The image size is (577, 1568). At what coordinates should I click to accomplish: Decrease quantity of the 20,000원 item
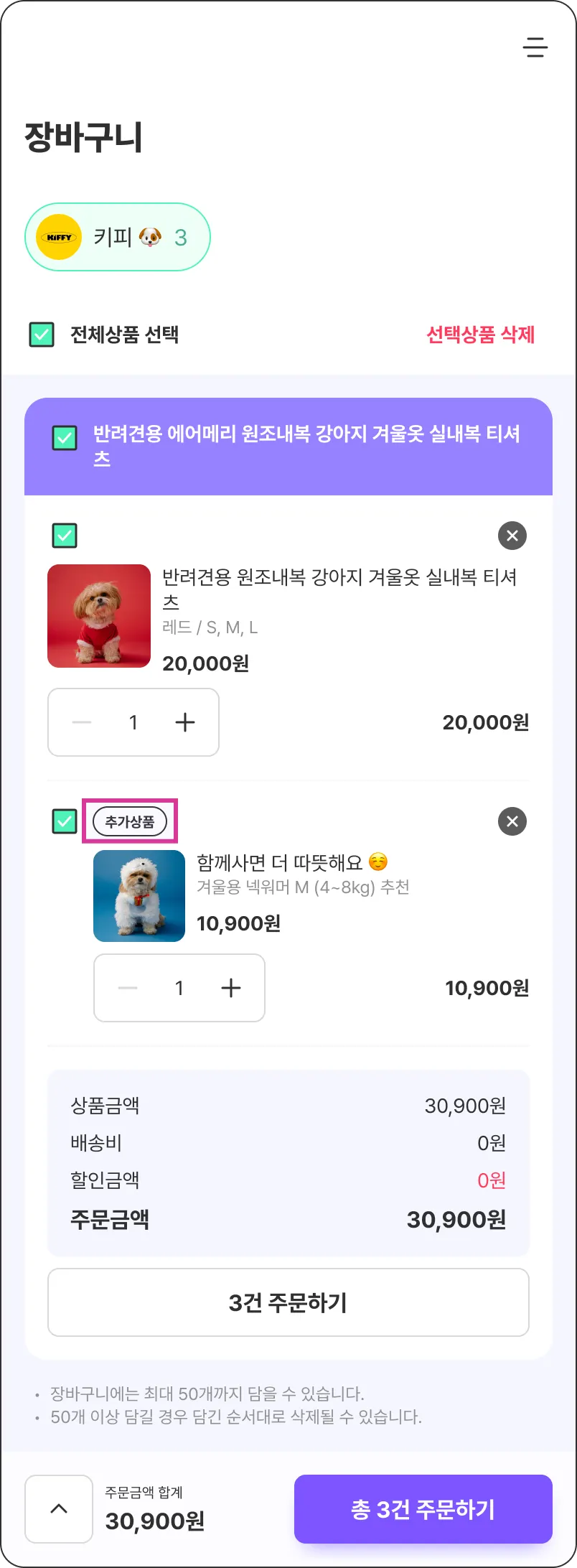coord(82,722)
